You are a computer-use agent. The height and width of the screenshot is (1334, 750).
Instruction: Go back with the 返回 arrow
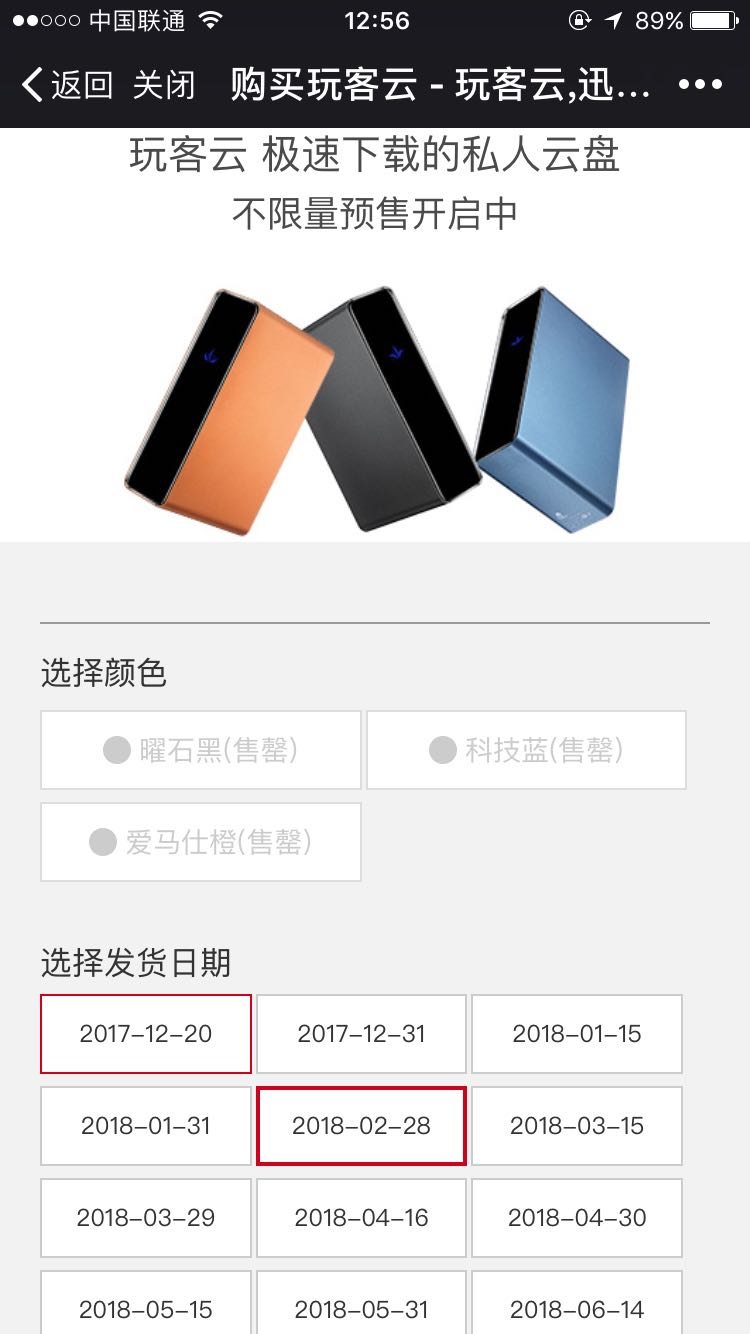pos(66,85)
